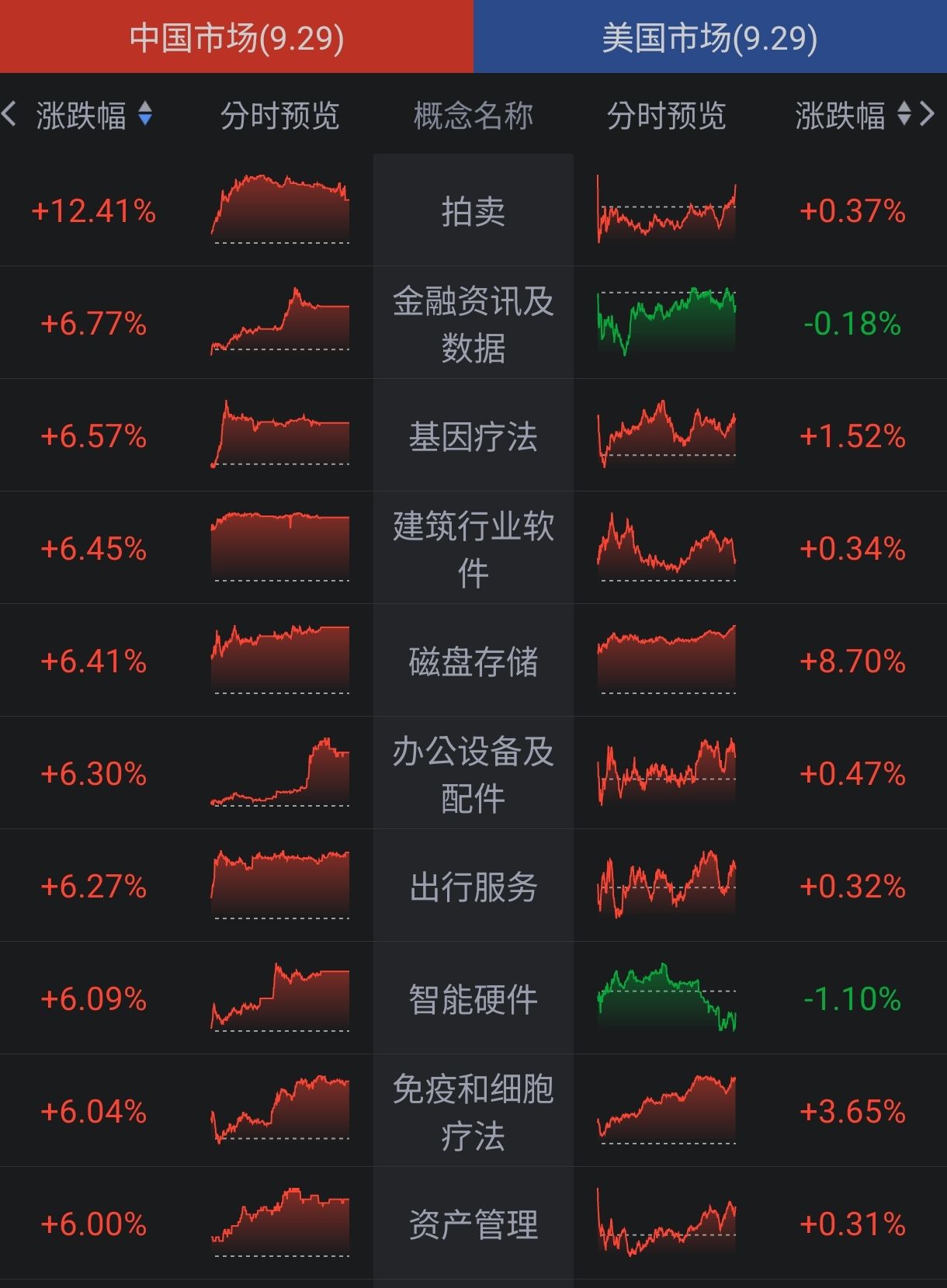The width and height of the screenshot is (947, 1288).
Task: Sort by US market 涨跌幅 column
Action: point(852,116)
